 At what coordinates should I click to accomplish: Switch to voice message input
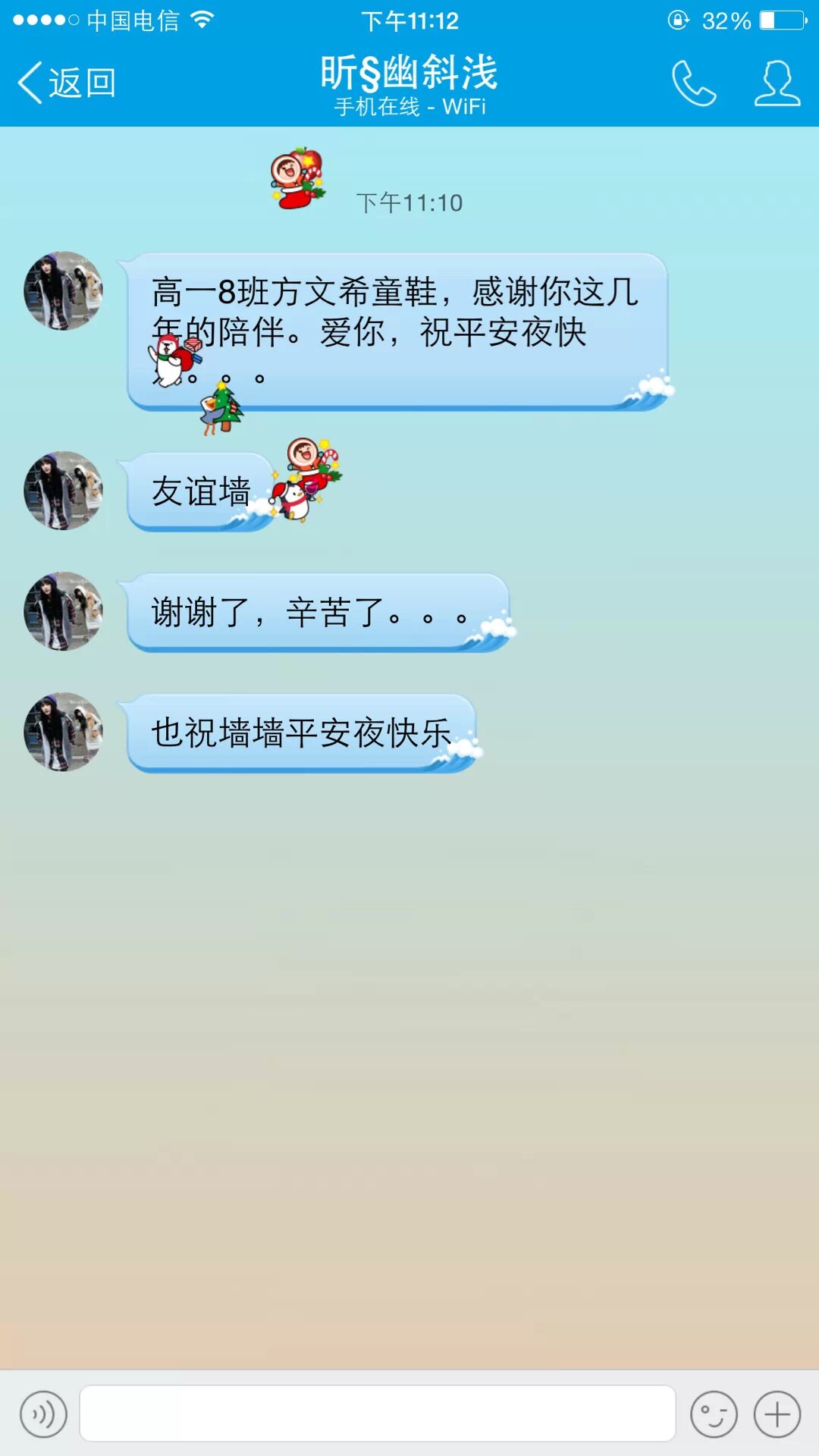pyautogui.click(x=44, y=1414)
